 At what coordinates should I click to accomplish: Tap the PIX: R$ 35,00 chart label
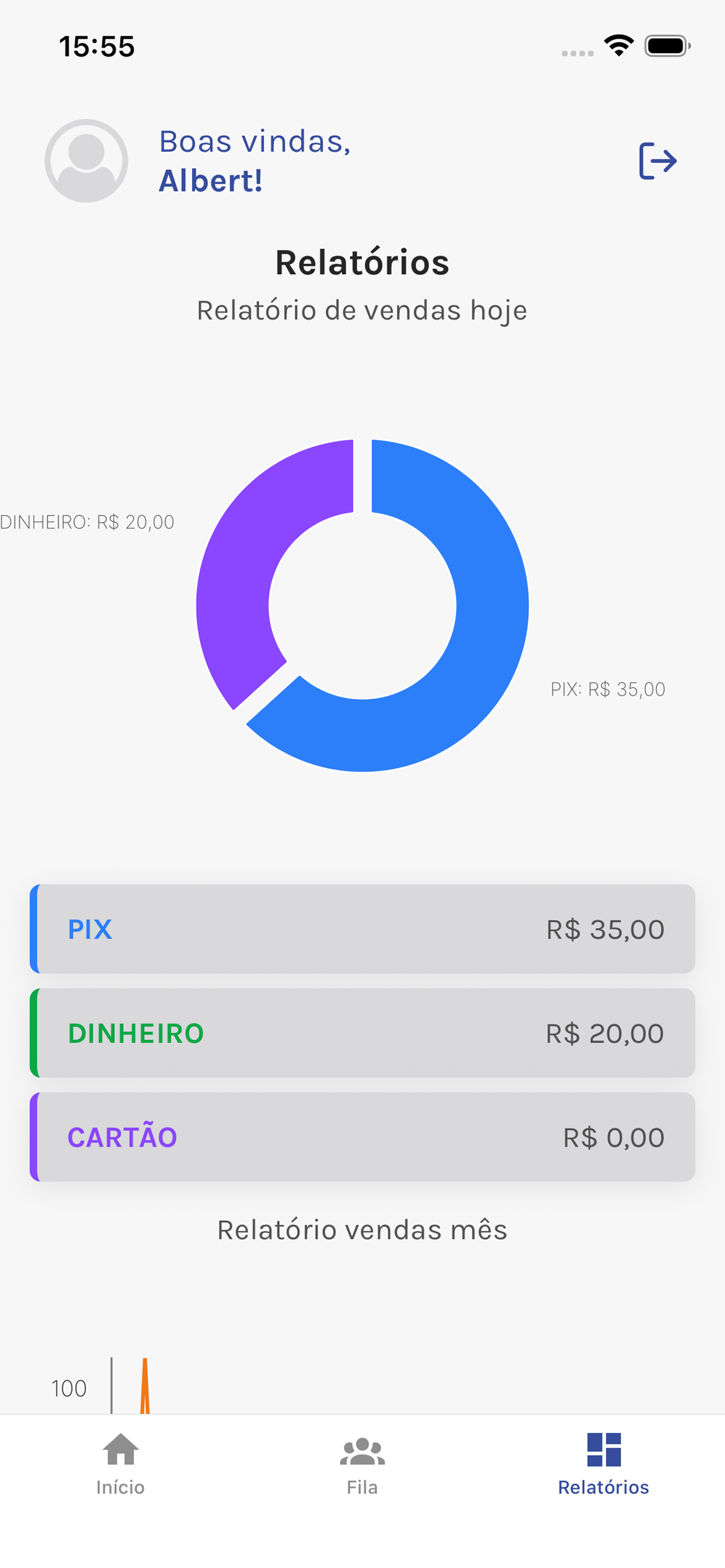[607, 689]
